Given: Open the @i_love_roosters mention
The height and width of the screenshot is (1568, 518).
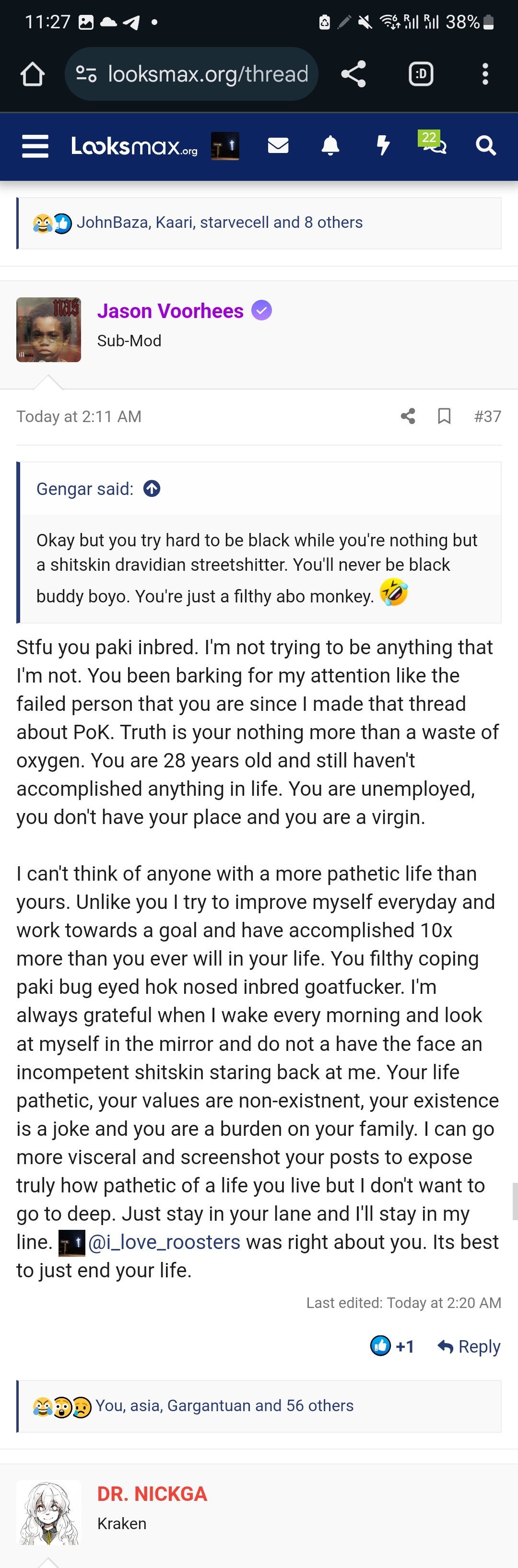Looking at the screenshot, I should pyautogui.click(x=164, y=1242).
